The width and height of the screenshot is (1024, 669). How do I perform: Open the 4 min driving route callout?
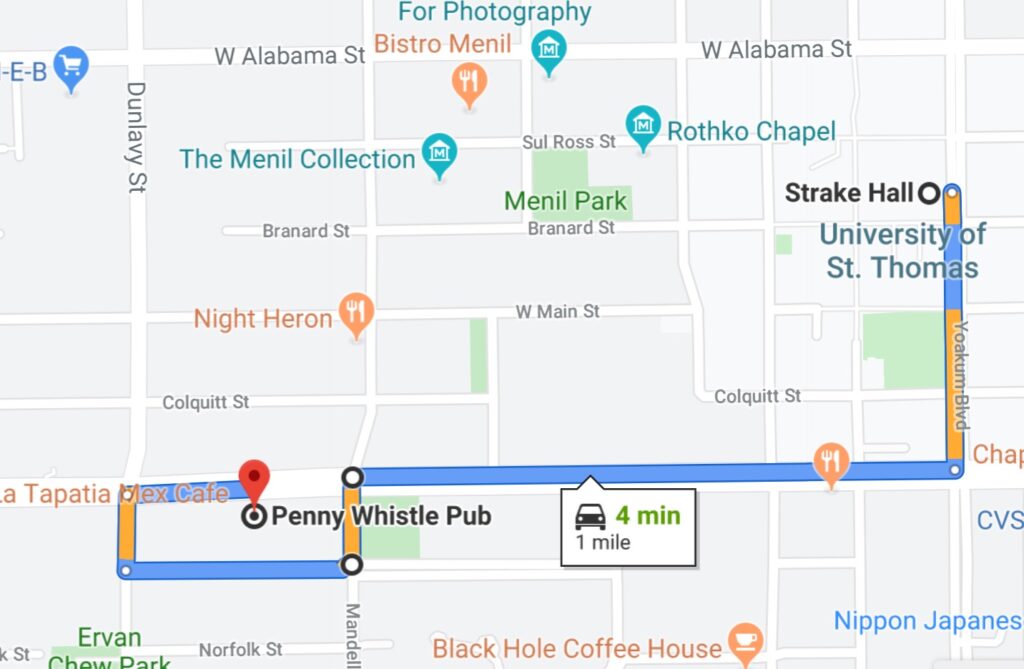point(629,526)
